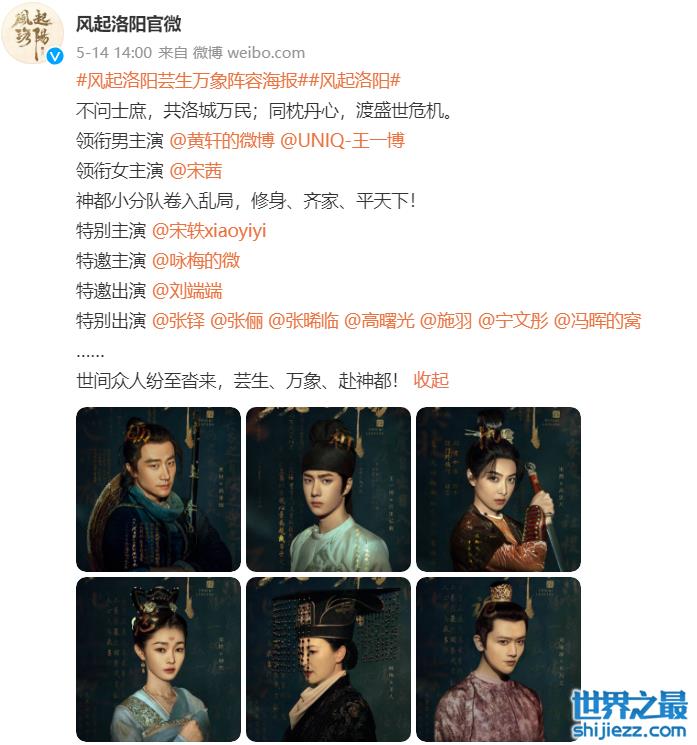Open the poster of man in pink robe

point(498,658)
